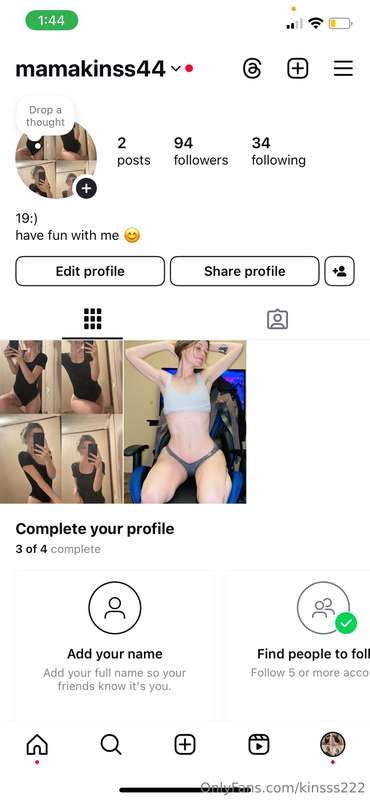Switch to the tagged photos tab
The height and width of the screenshot is (800, 370).
(278, 319)
